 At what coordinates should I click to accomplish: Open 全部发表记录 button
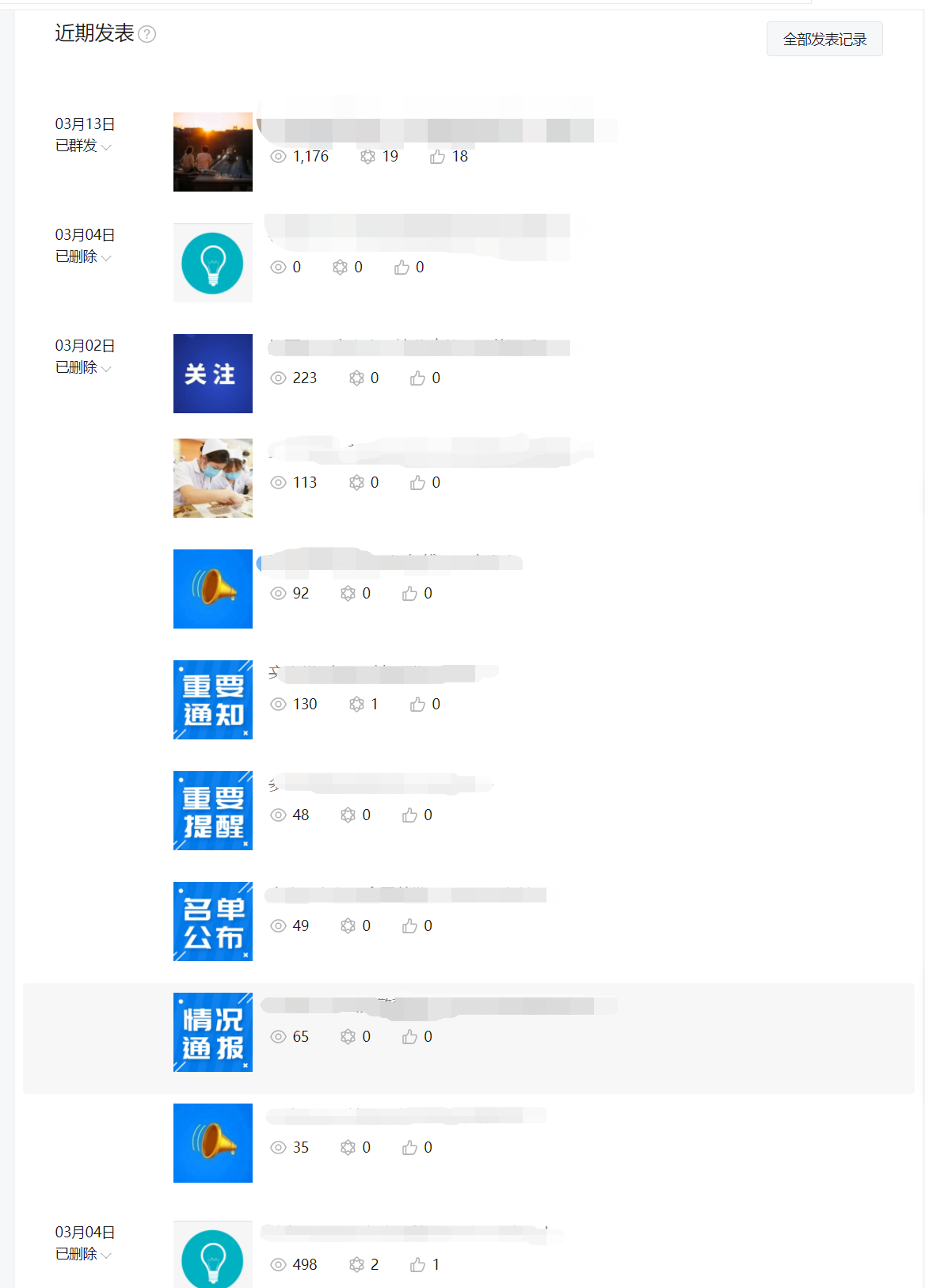[x=824, y=39]
